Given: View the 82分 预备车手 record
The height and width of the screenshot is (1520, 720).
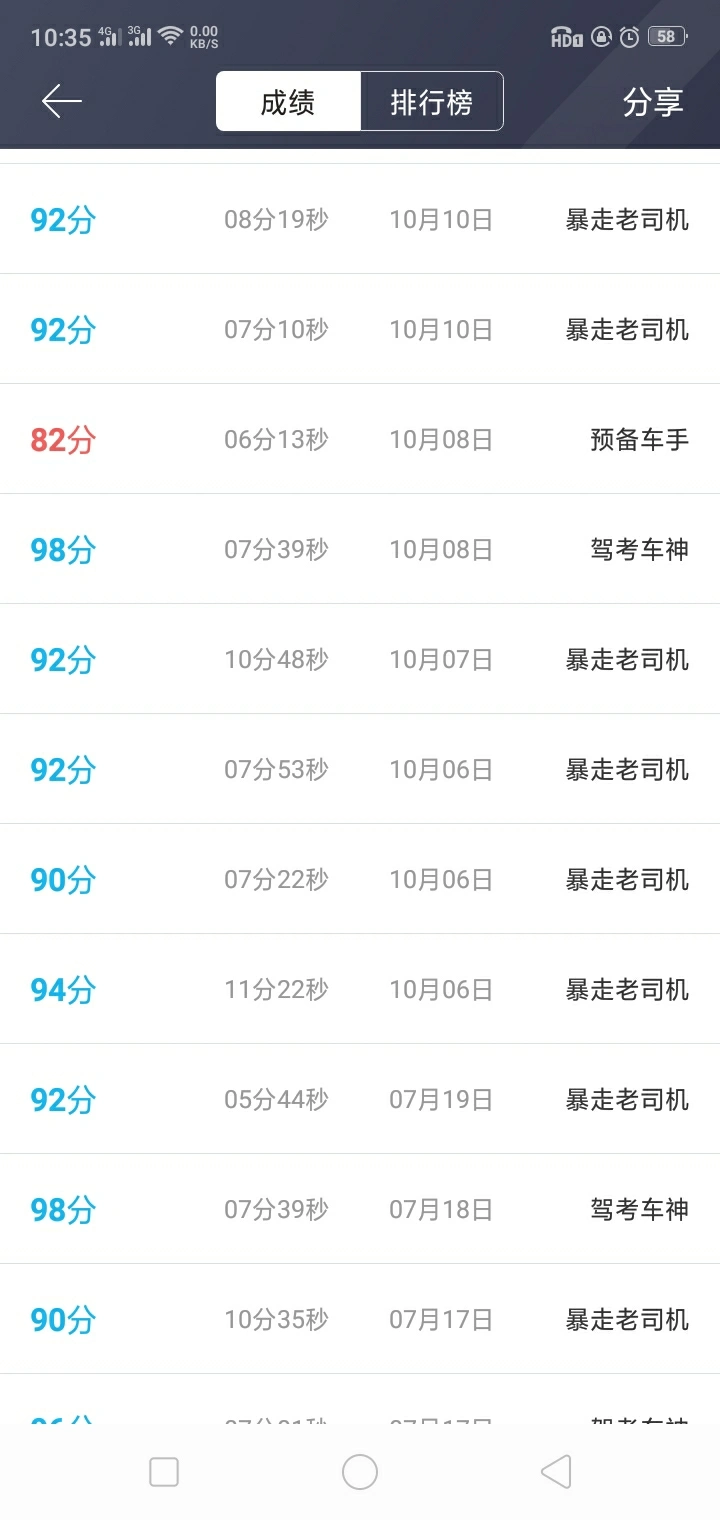Looking at the screenshot, I should pos(360,439).
